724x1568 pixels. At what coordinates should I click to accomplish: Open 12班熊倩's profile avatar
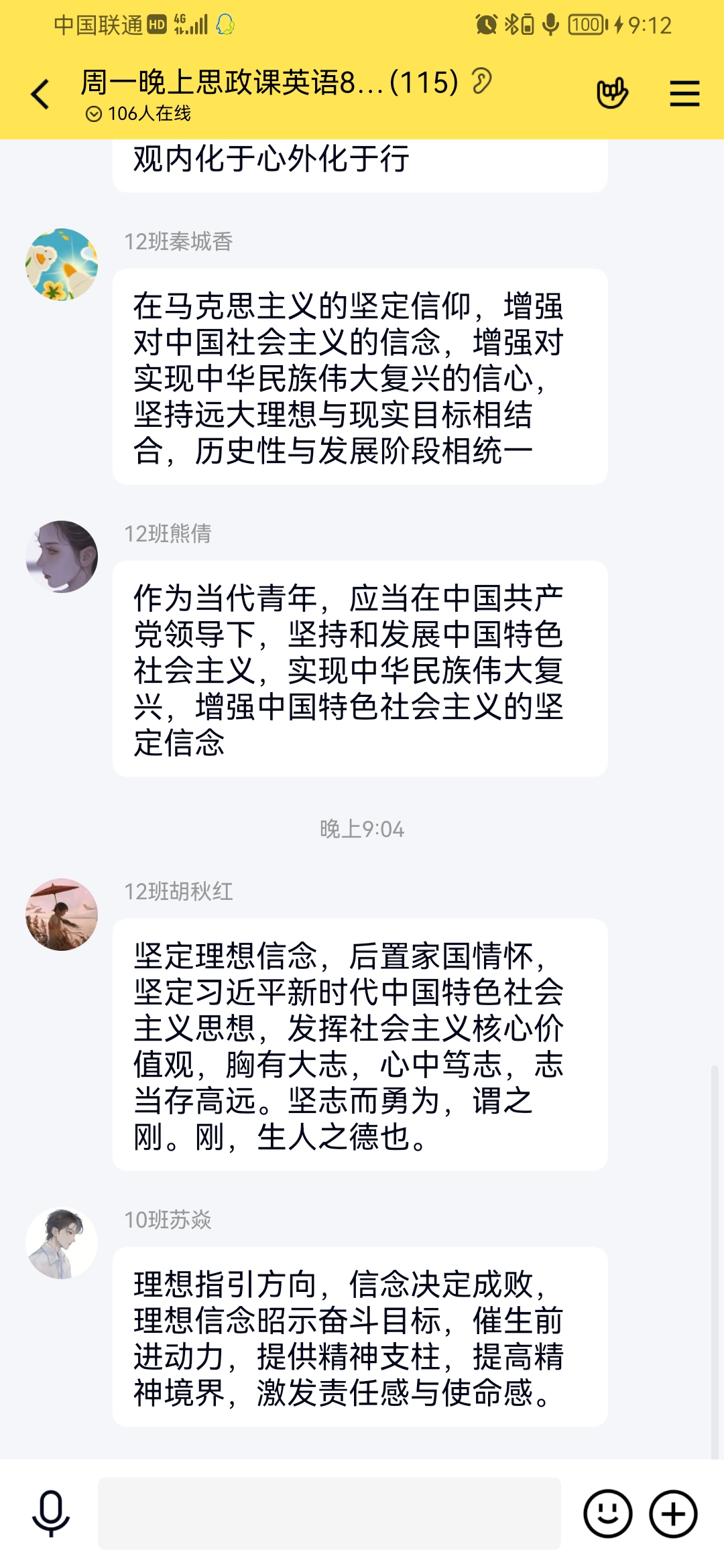coord(62,557)
